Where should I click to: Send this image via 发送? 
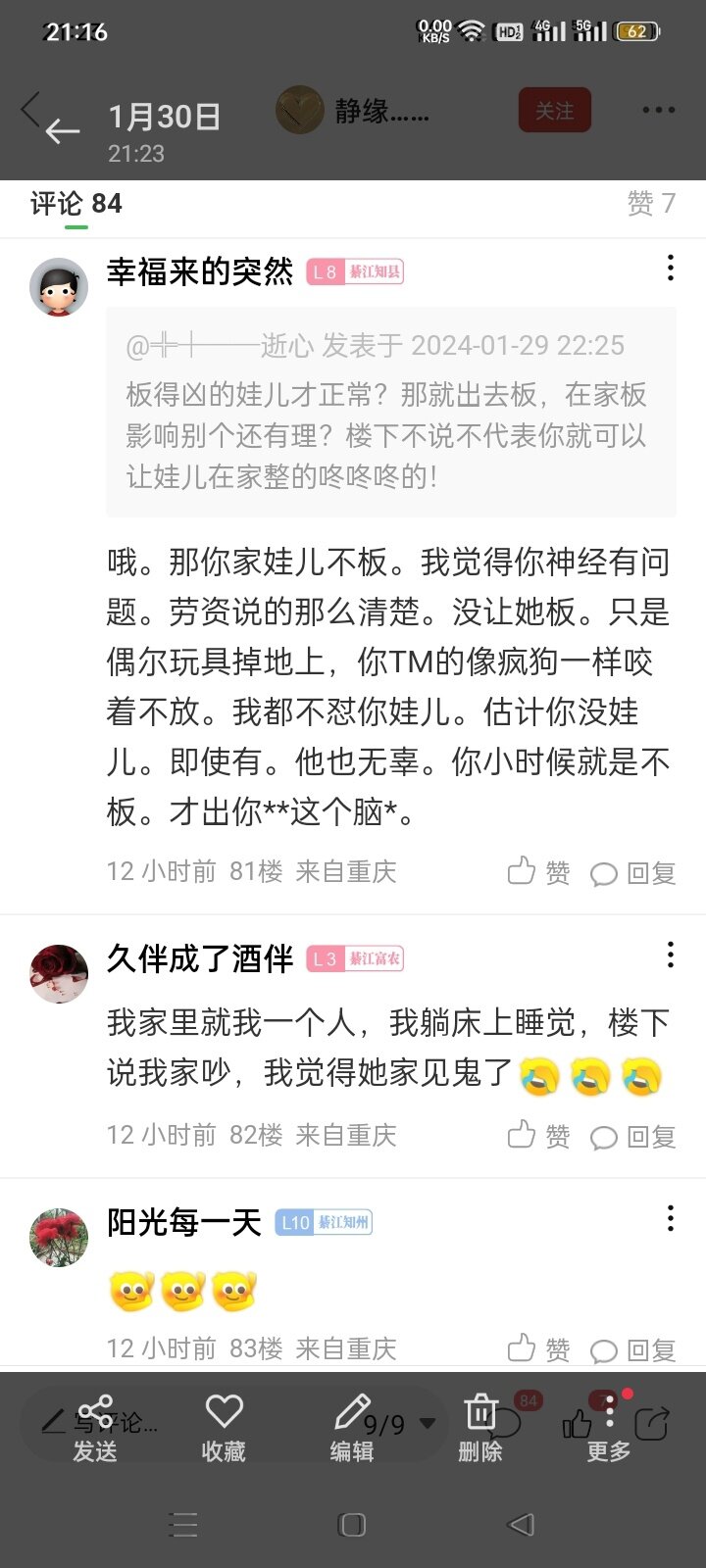click(x=95, y=1428)
